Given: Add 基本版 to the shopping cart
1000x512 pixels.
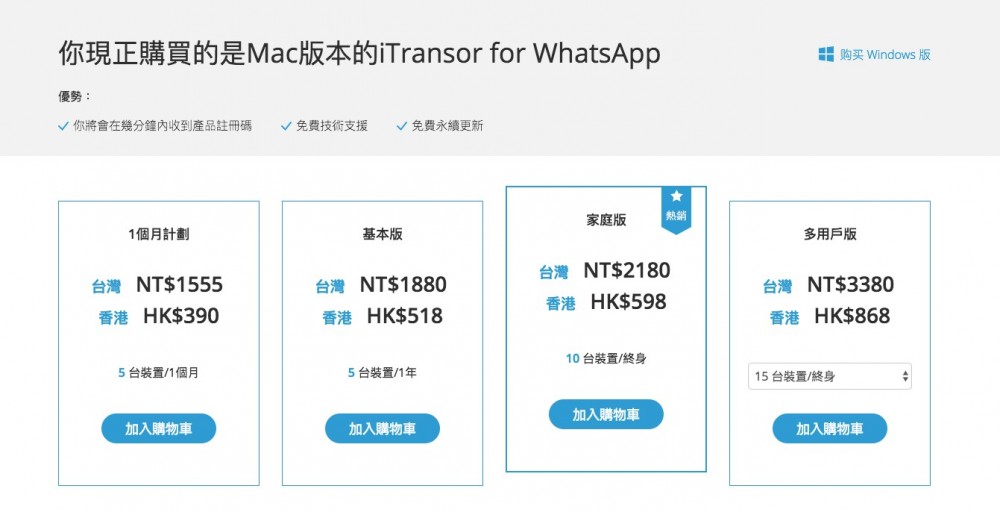Looking at the screenshot, I should 382,429.
